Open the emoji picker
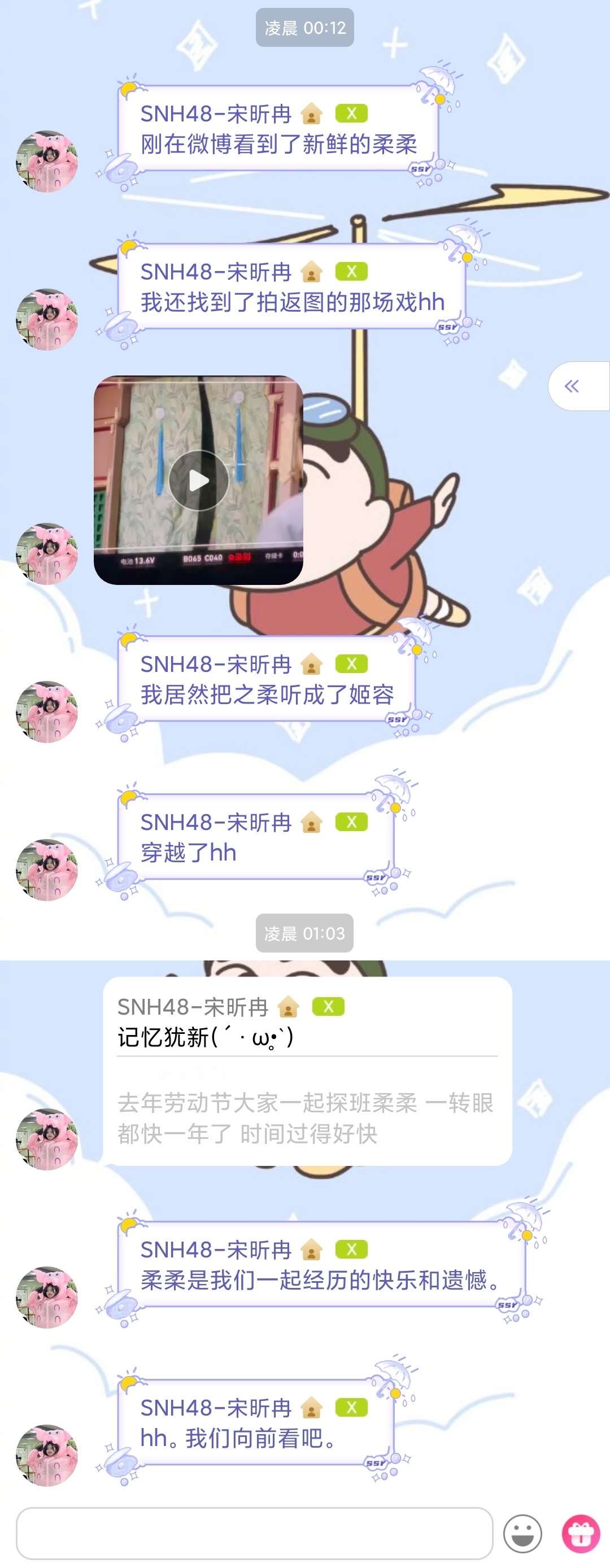Viewport: 610px width, 1568px height. click(x=522, y=1534)
